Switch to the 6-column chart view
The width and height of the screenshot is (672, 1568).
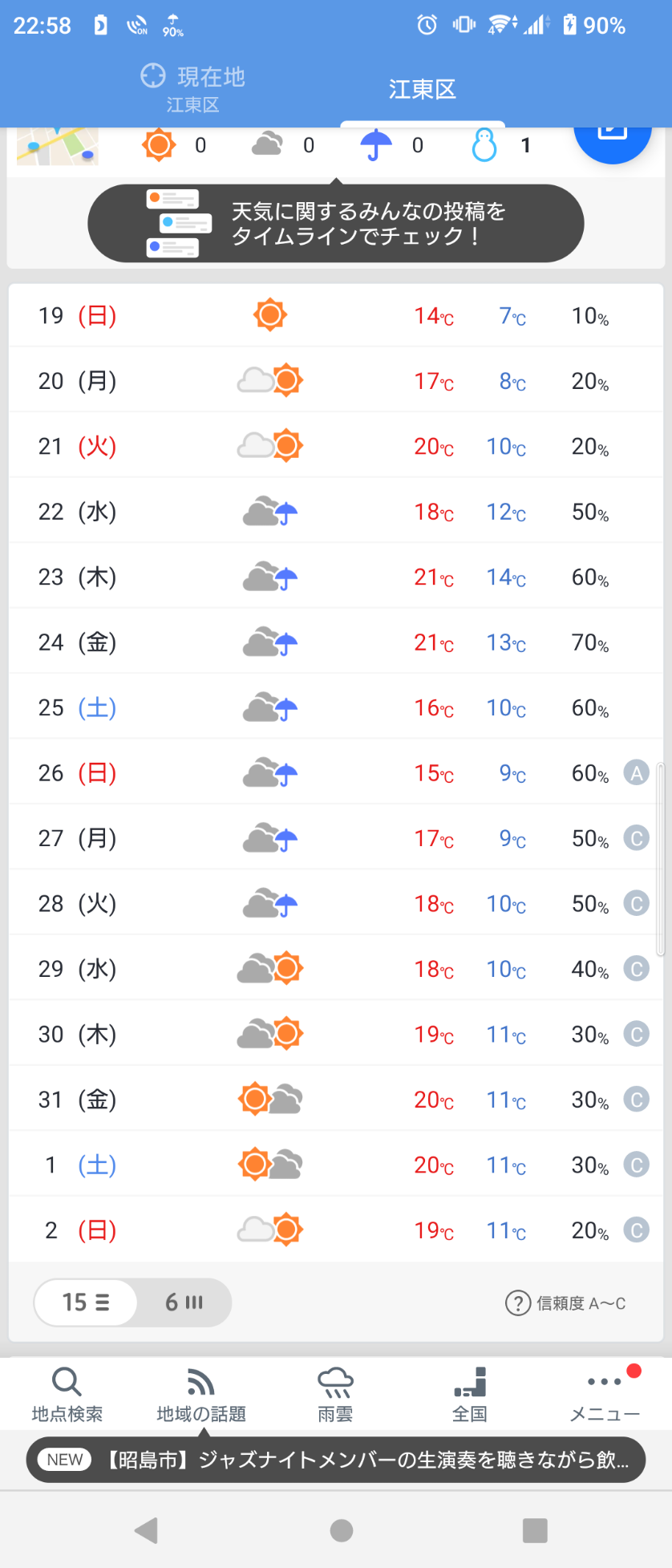point(184,1302)
